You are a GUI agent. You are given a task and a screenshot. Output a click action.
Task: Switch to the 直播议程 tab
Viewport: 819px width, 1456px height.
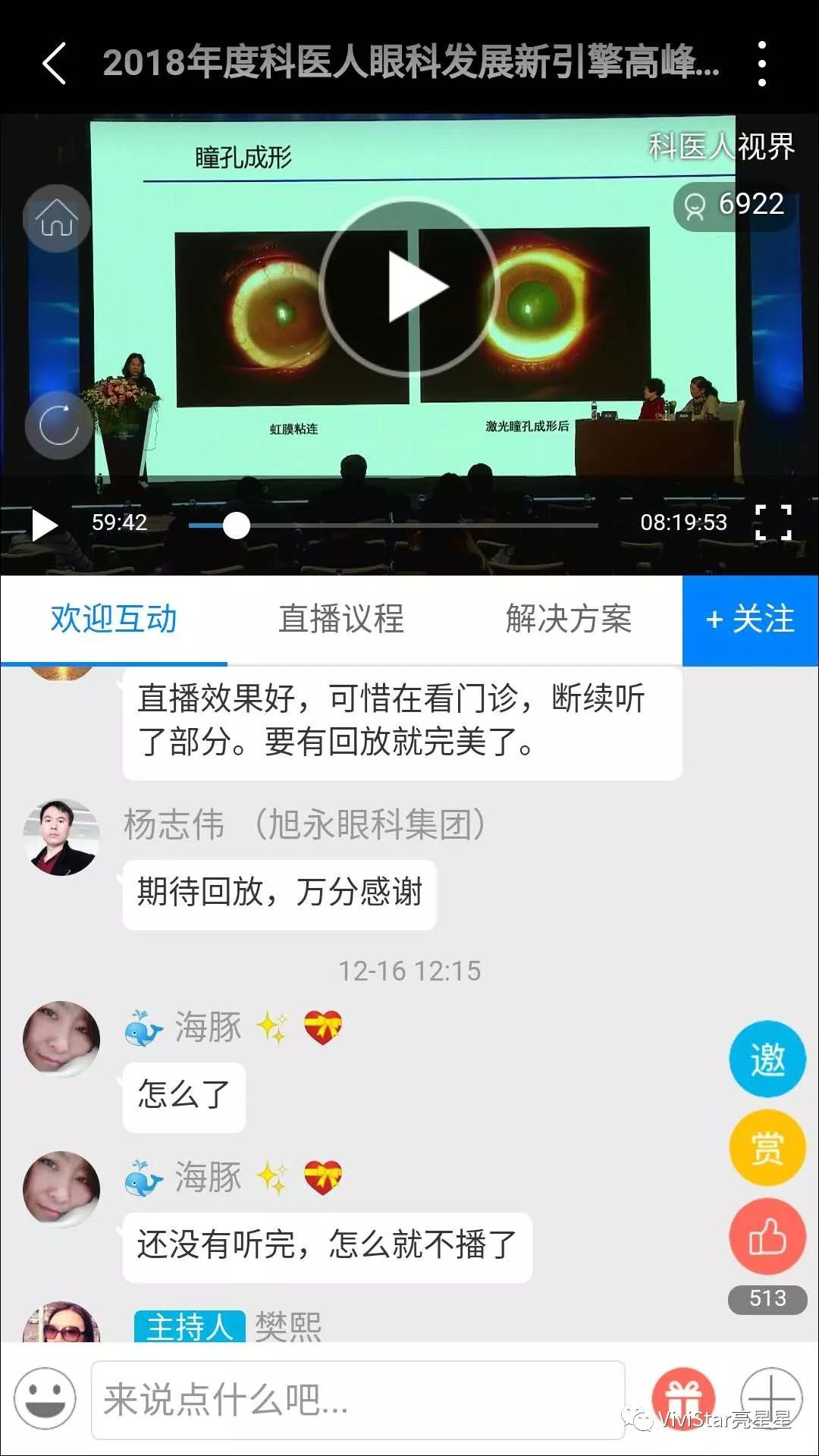point(341,619)
